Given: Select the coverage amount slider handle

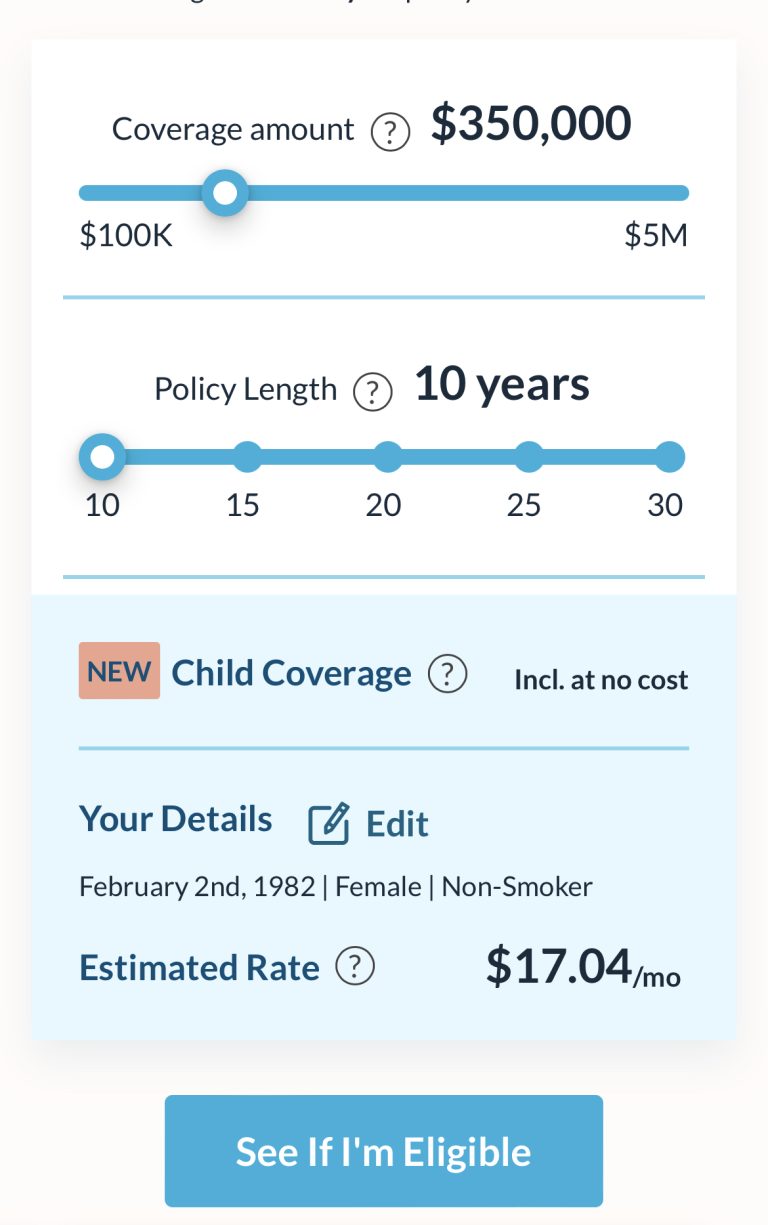Looking at the screenshot, I should pyautogui.click(x=224, y=192).
